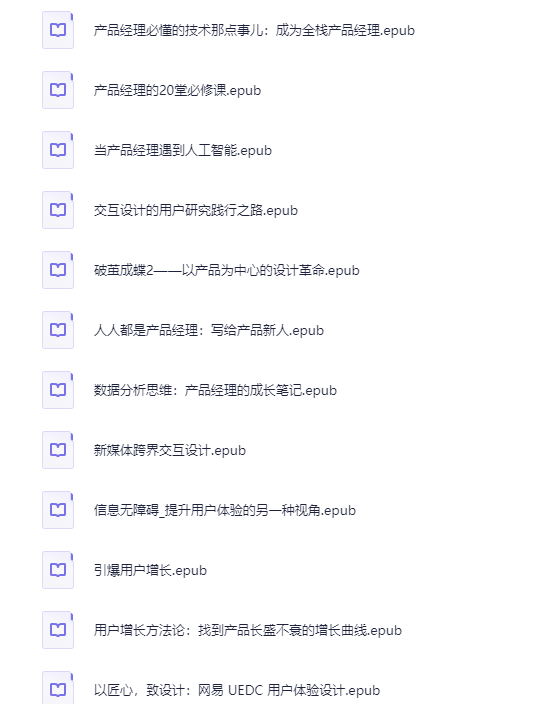
Task: Select 新媒体跨界交互设计.epub
Action: coord(170,450)
